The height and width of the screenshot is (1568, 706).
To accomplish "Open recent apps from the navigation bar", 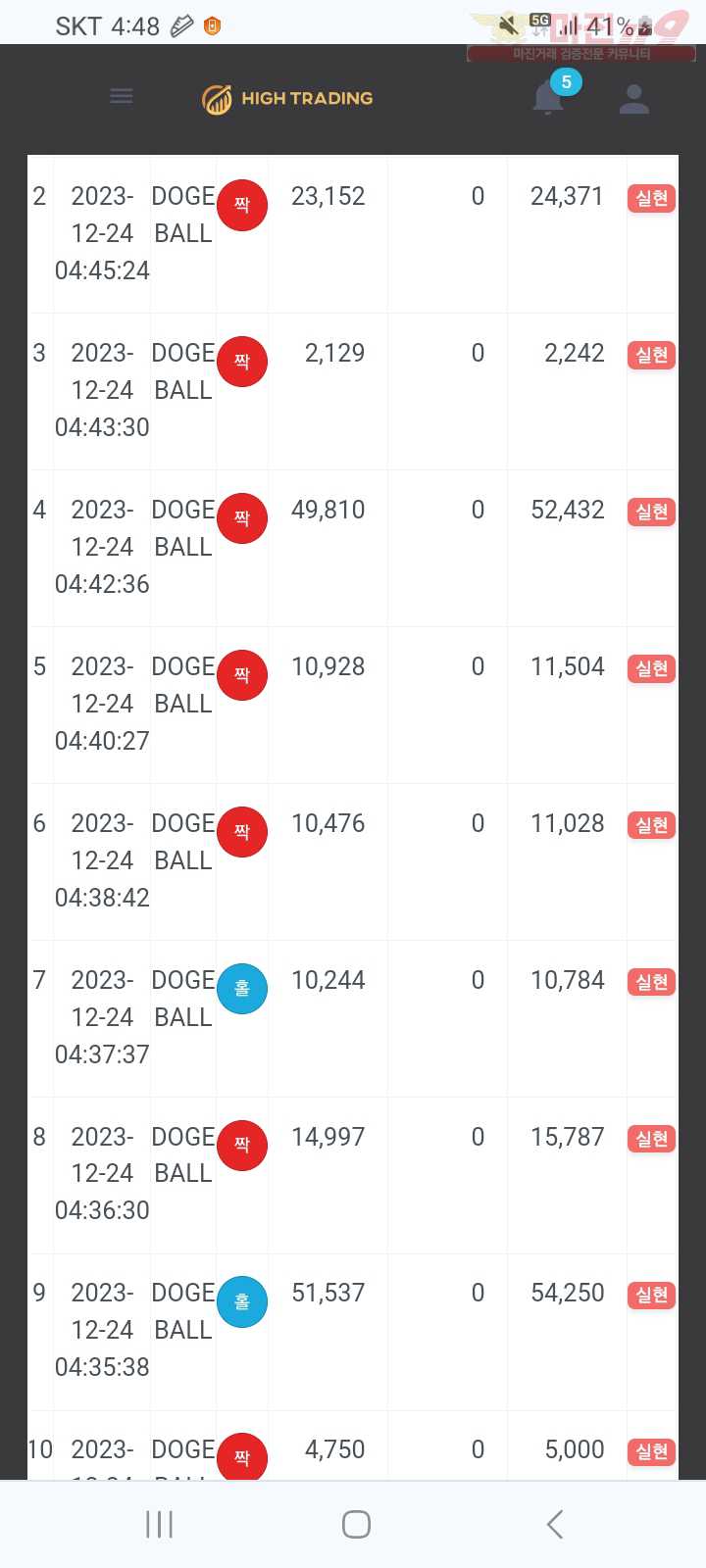I will [x=159, y=1524].
